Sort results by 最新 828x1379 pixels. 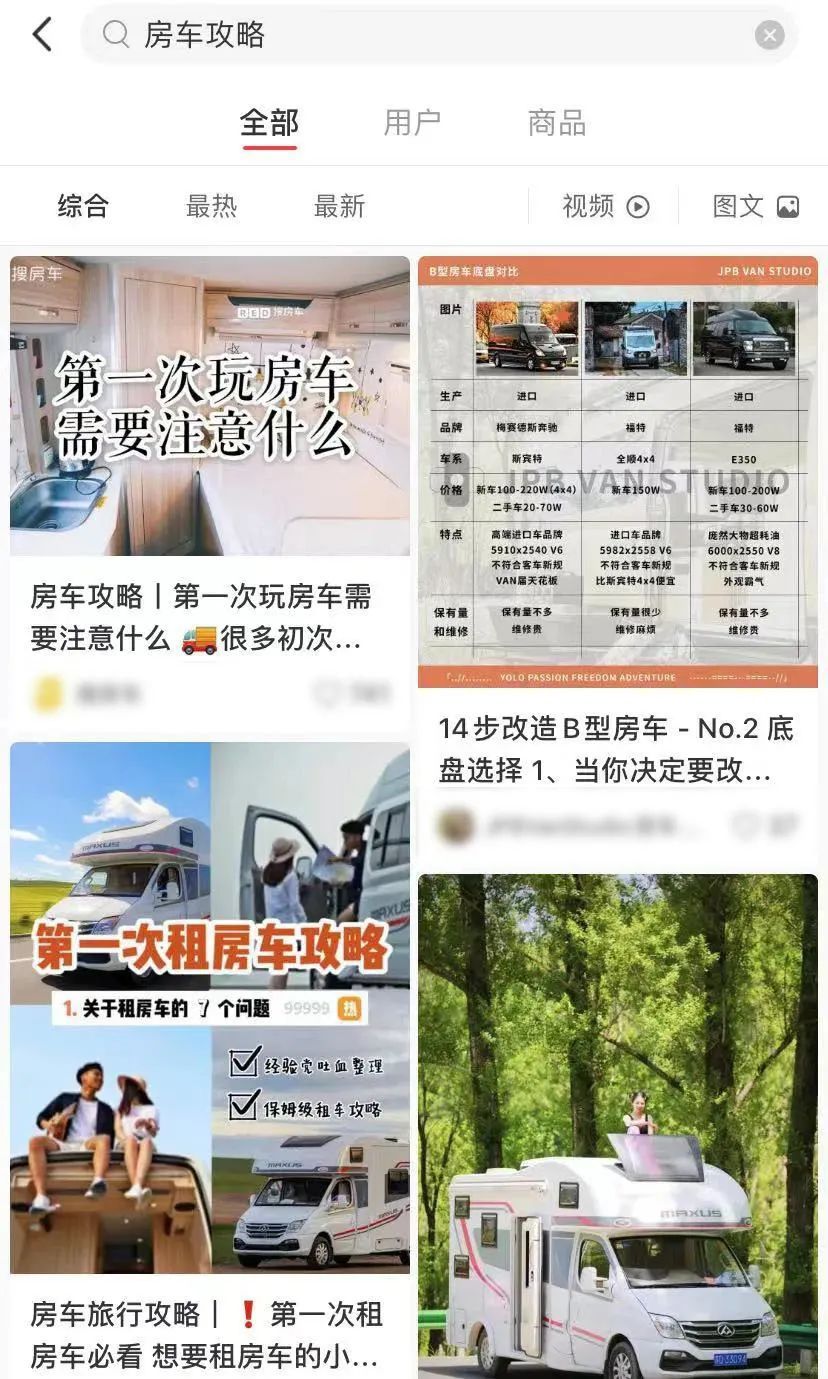coord(339,206)
